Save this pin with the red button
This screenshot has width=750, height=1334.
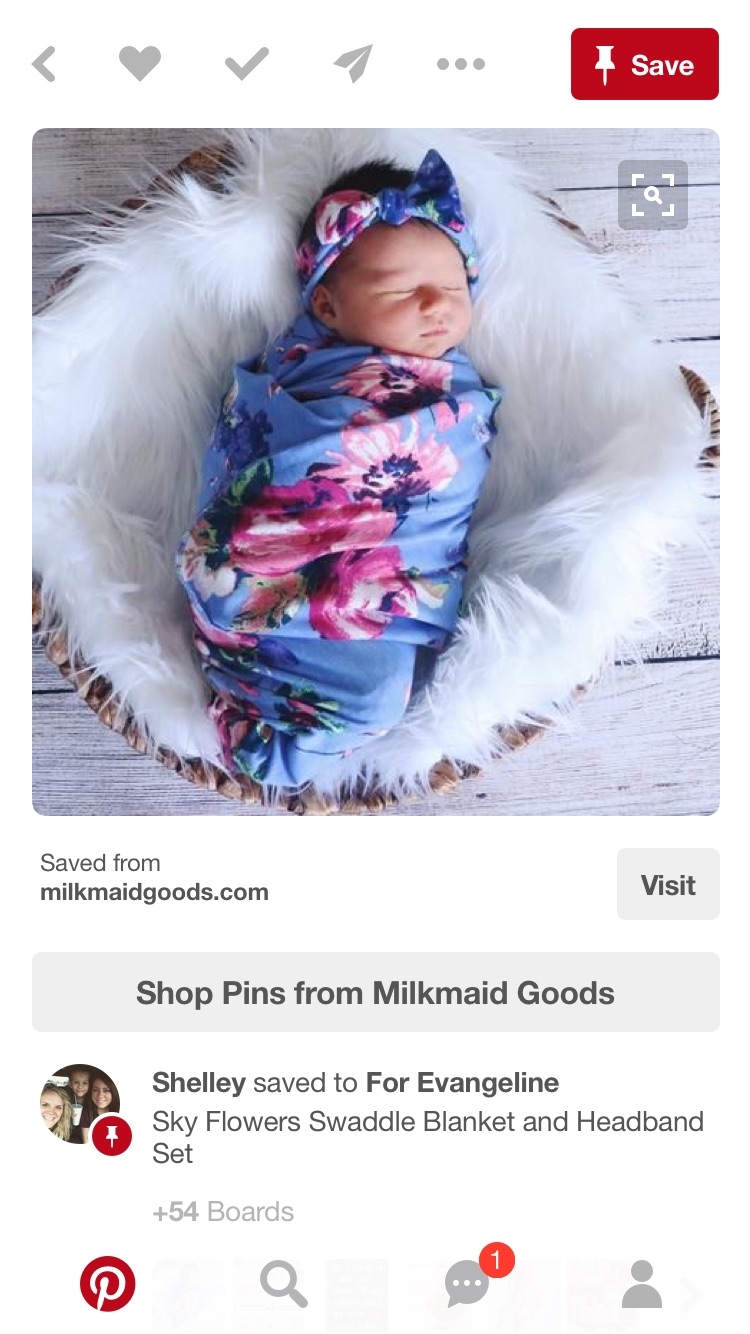pos(645,65)
